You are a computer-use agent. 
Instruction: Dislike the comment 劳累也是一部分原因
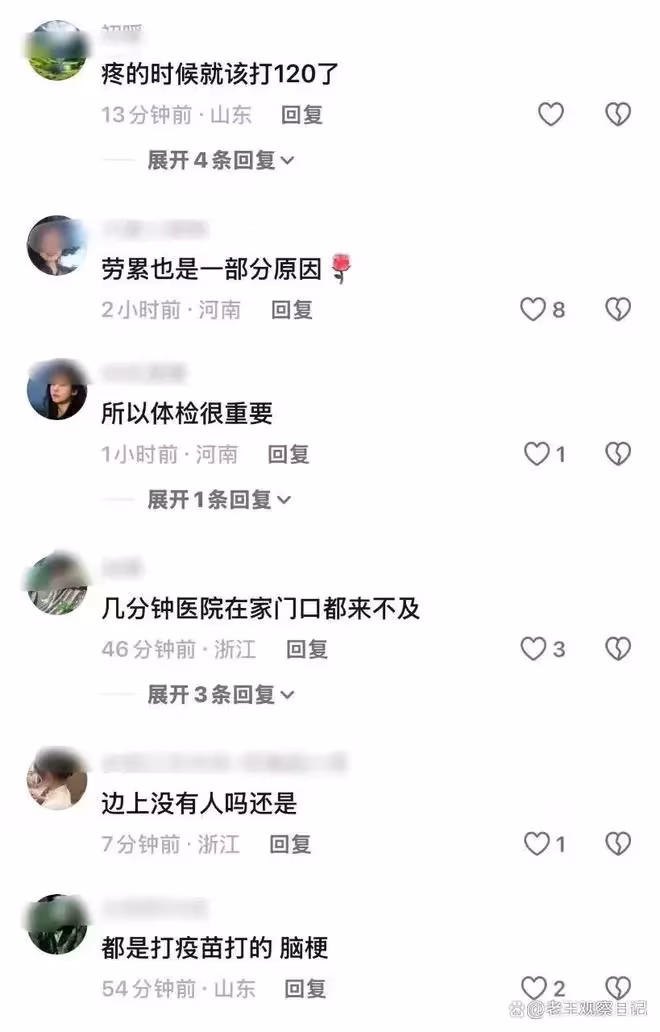point(618,310)
